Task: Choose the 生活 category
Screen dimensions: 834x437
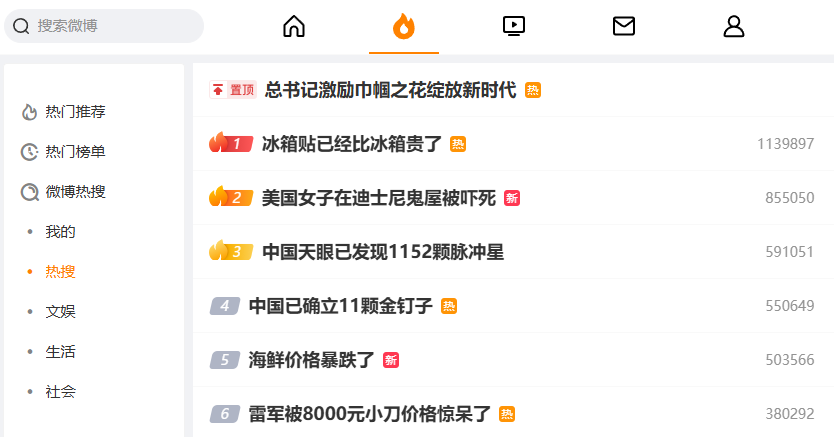Action: point(60,351)
